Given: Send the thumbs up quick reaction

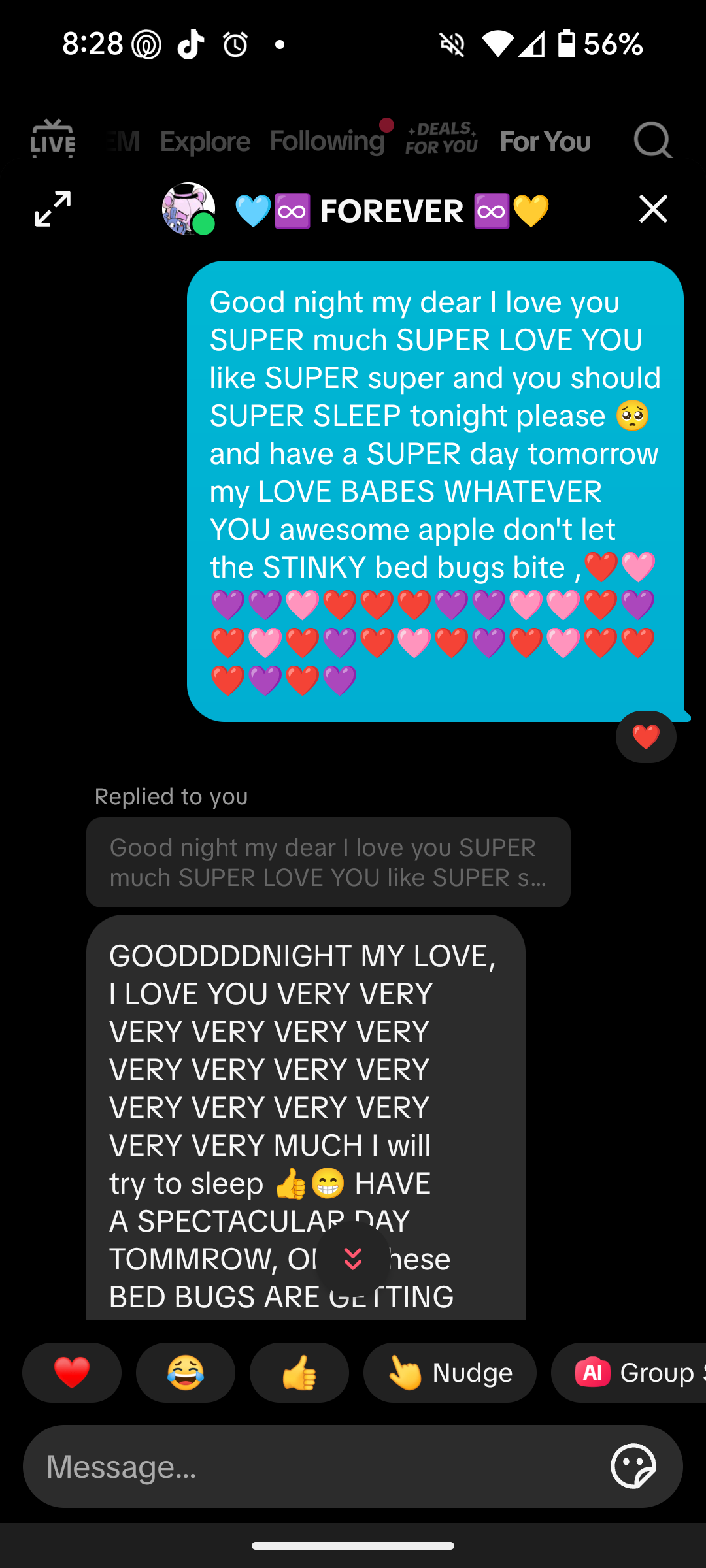Looking at the screenshot, I should click(x=299, y=1372).
